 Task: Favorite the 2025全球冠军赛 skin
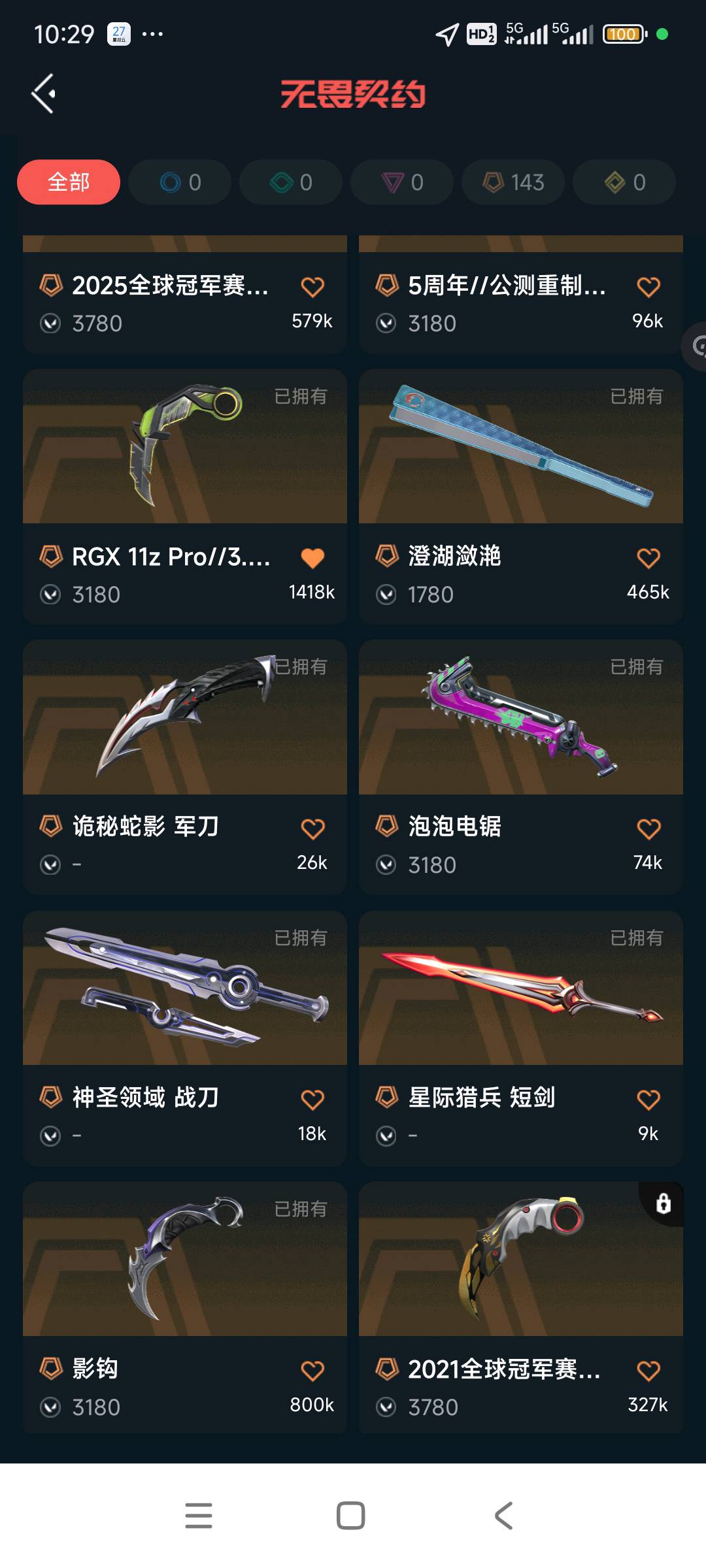click(x=312, y=287)
